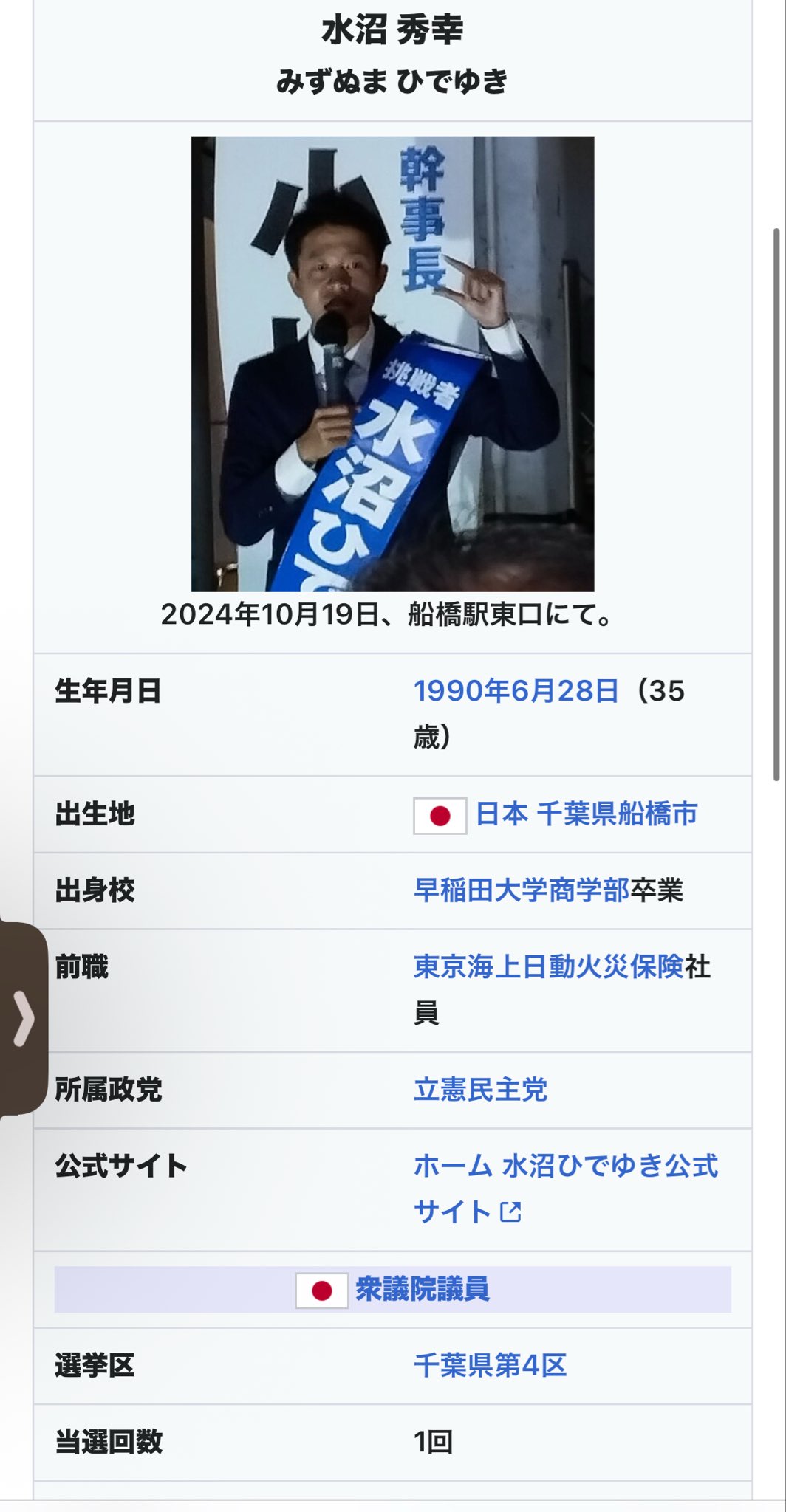Open the 日本 country link

(x=501, y=814)
